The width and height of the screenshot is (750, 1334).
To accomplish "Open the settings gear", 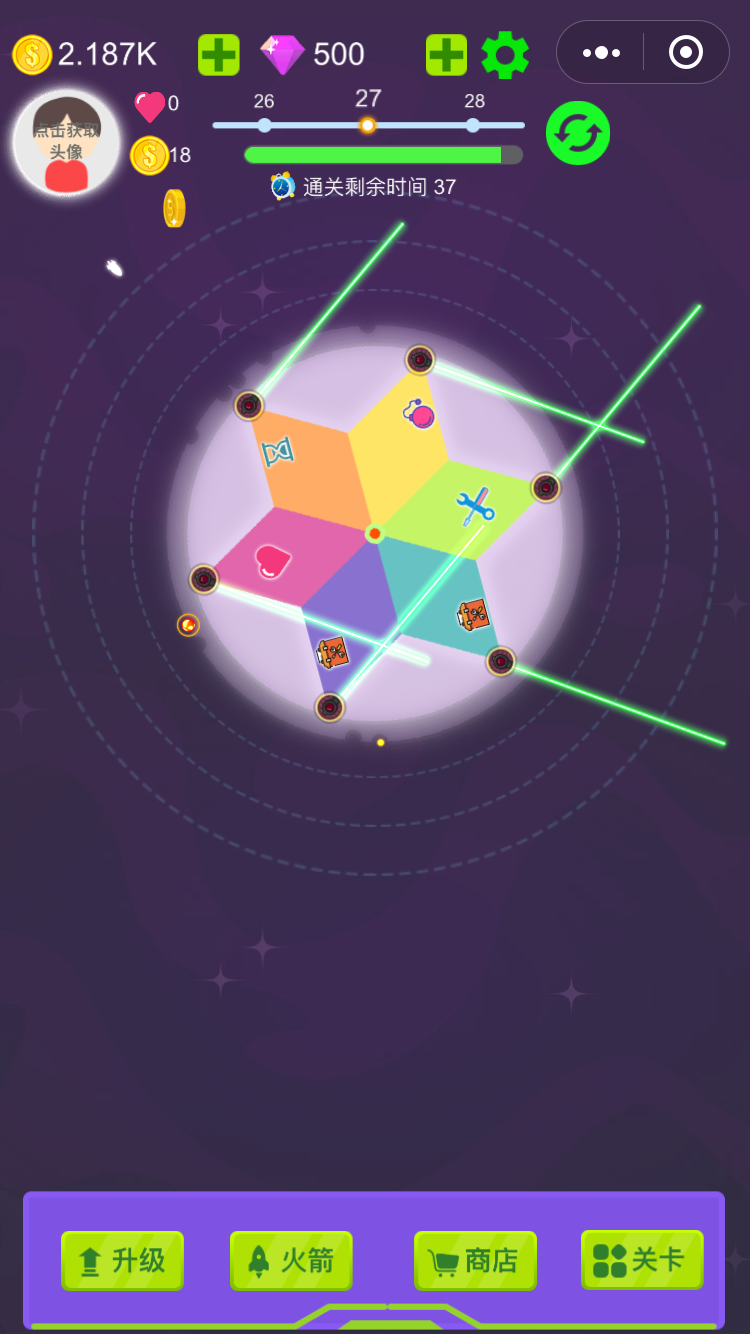I will point(505,54).
